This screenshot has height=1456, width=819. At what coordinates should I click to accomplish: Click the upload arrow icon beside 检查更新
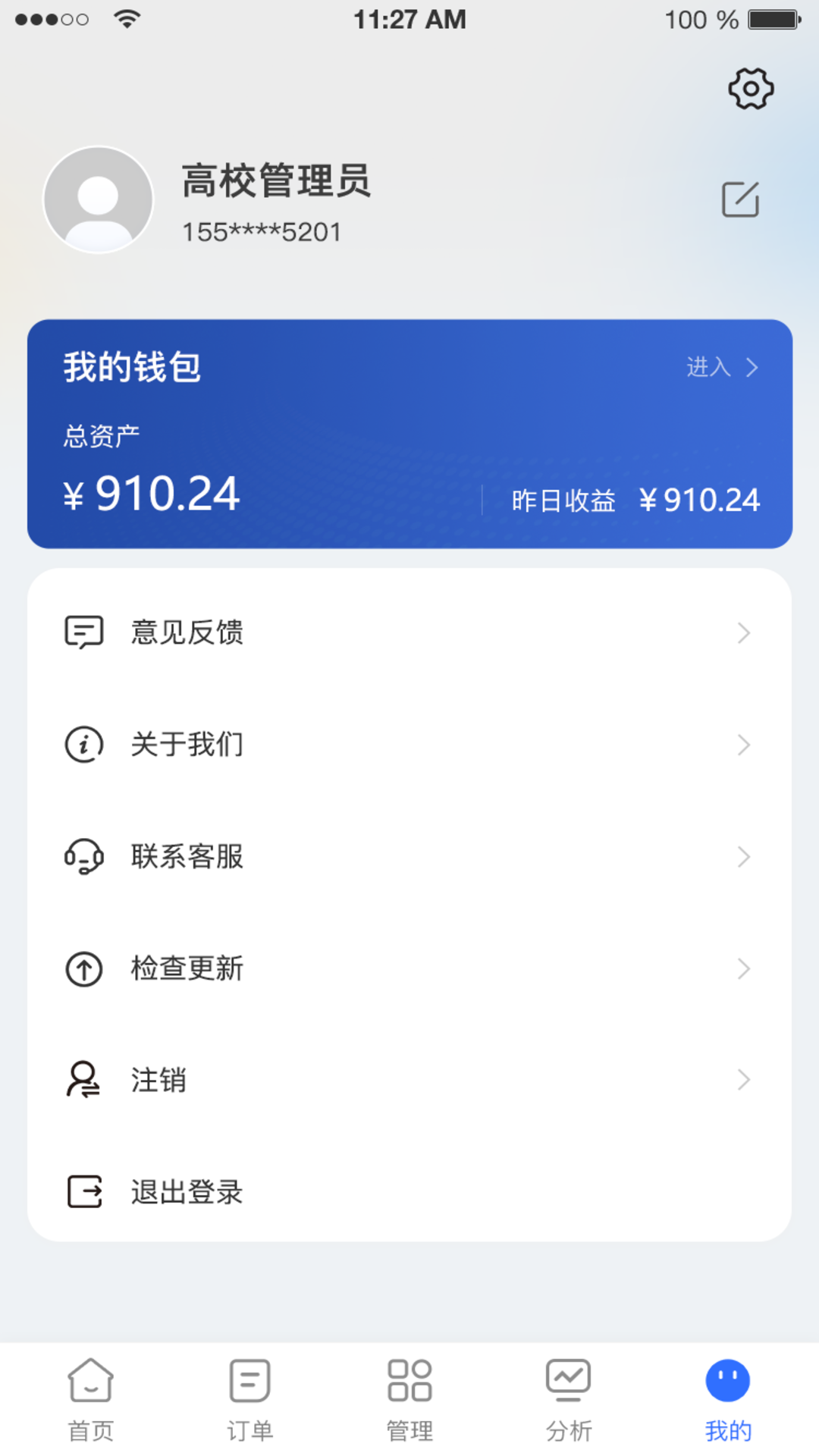[x=83, y=968]
